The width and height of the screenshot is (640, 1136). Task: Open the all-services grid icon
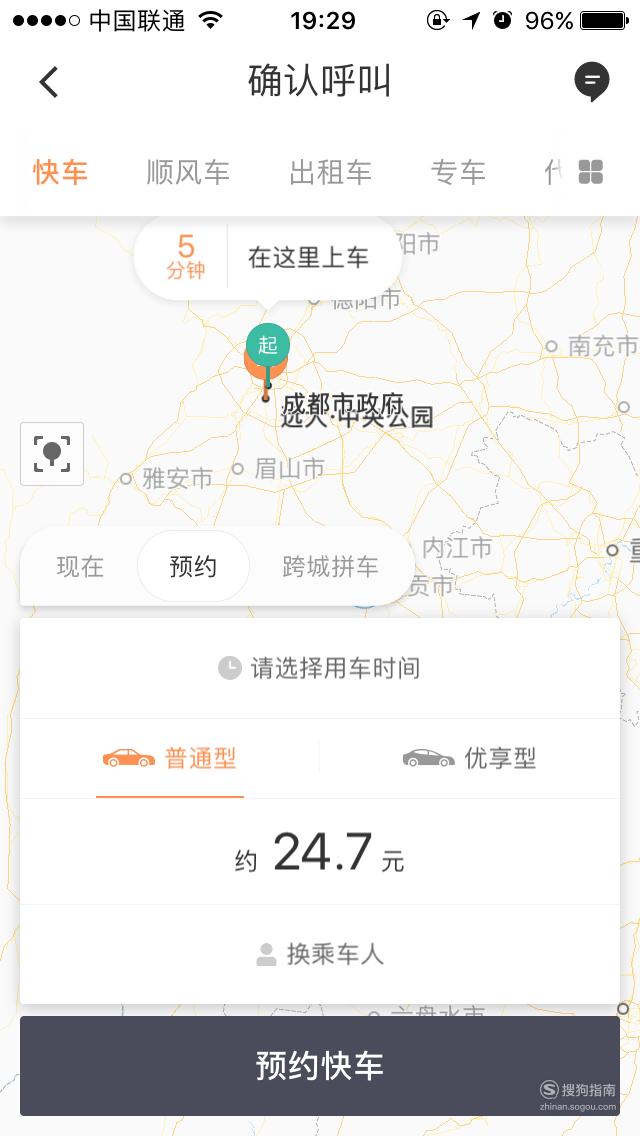click(x=591, y=172)
